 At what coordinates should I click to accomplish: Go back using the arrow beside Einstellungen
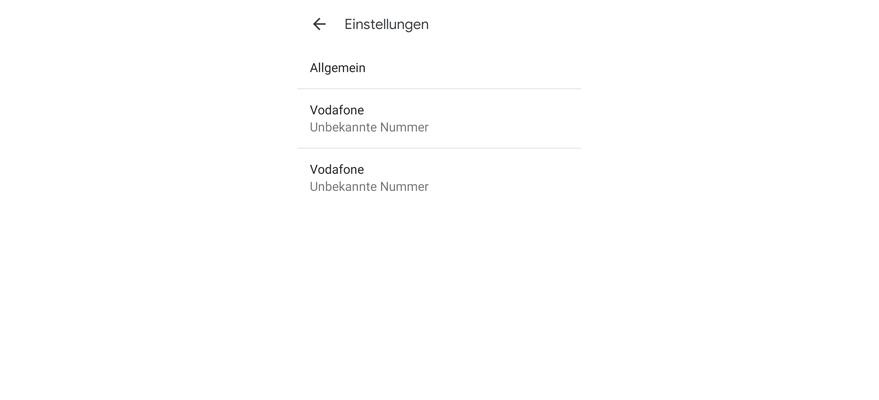[319, 24]
